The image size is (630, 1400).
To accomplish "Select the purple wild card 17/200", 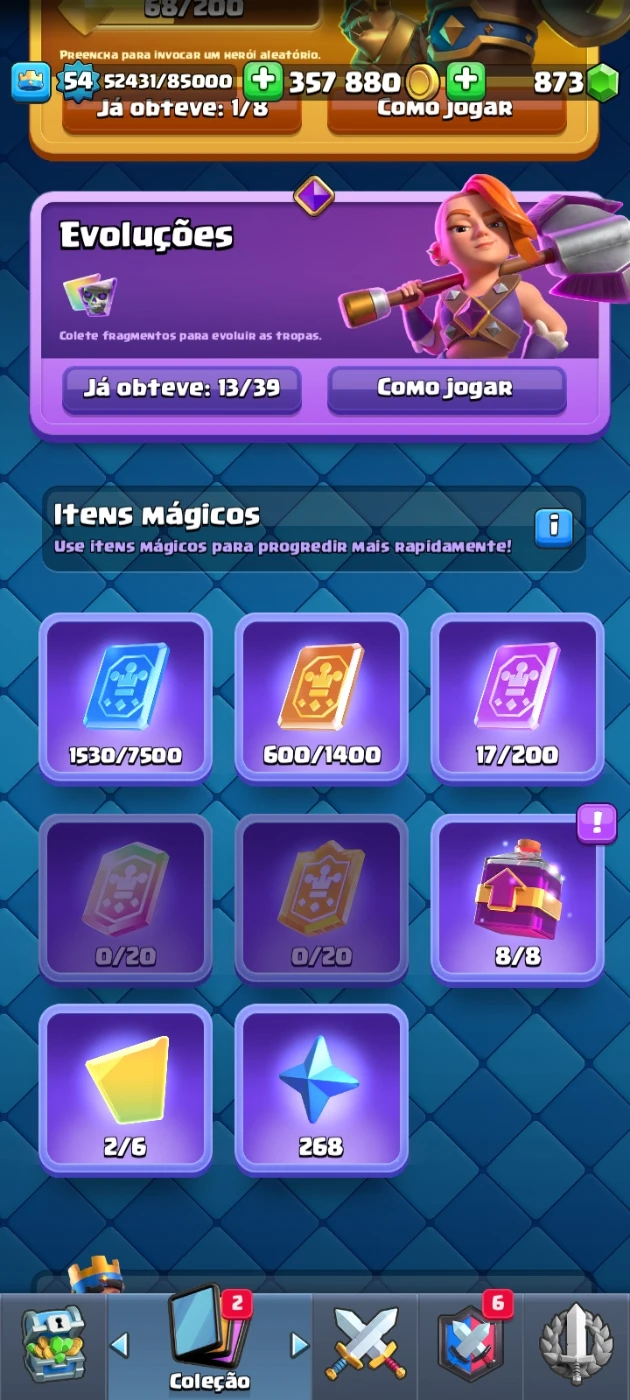I will 517,697.
